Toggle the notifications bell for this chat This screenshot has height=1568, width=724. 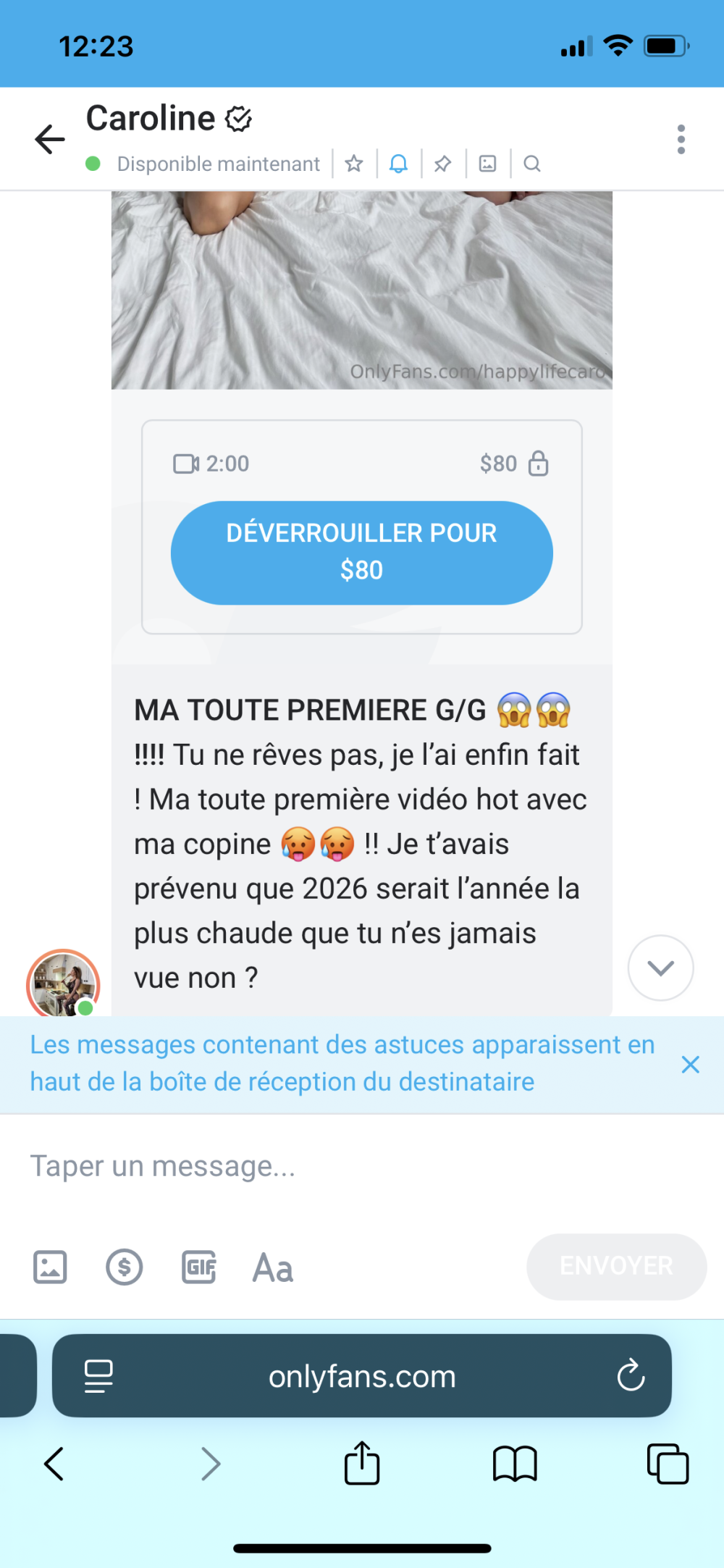click(x=399, y=164)
